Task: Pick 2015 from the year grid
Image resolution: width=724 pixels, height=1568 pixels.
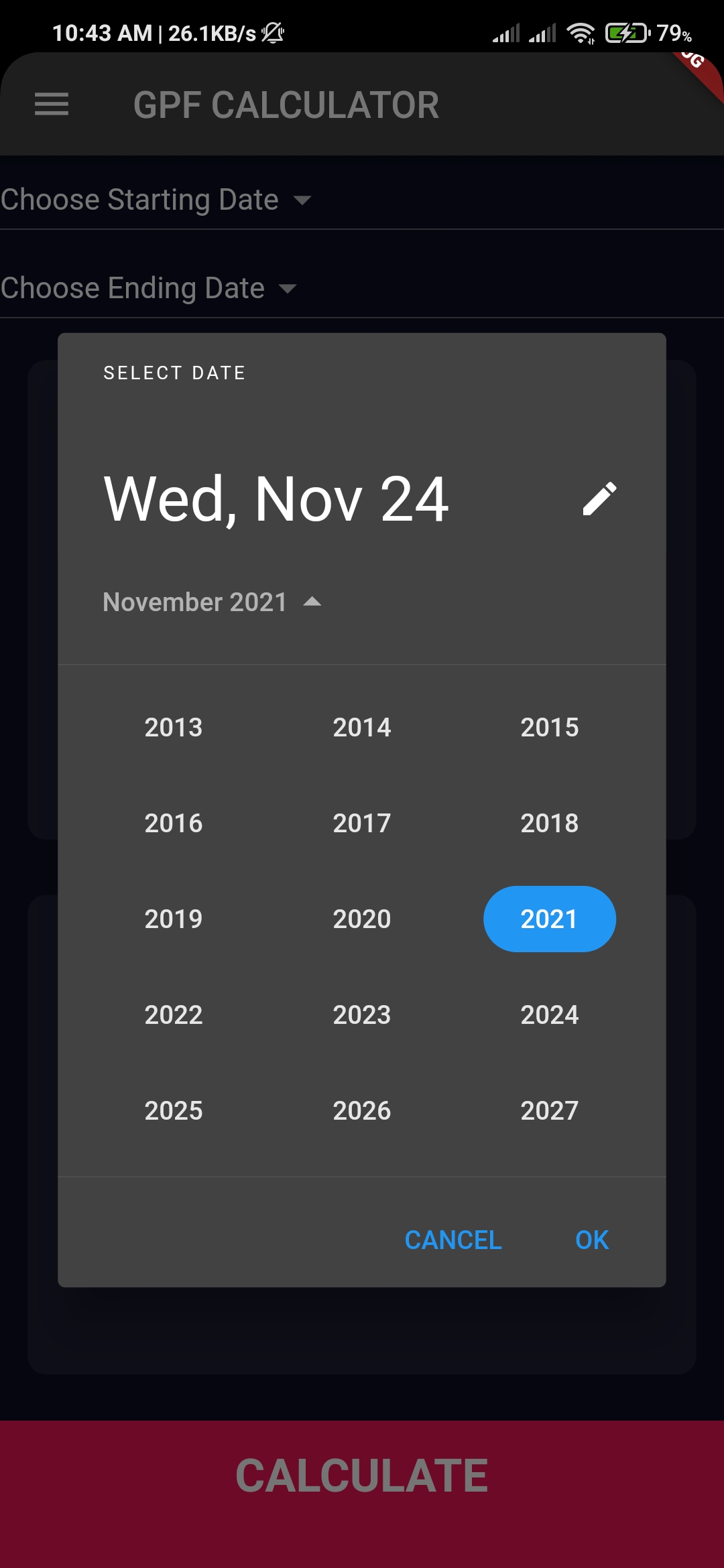Action: point(549,728)
